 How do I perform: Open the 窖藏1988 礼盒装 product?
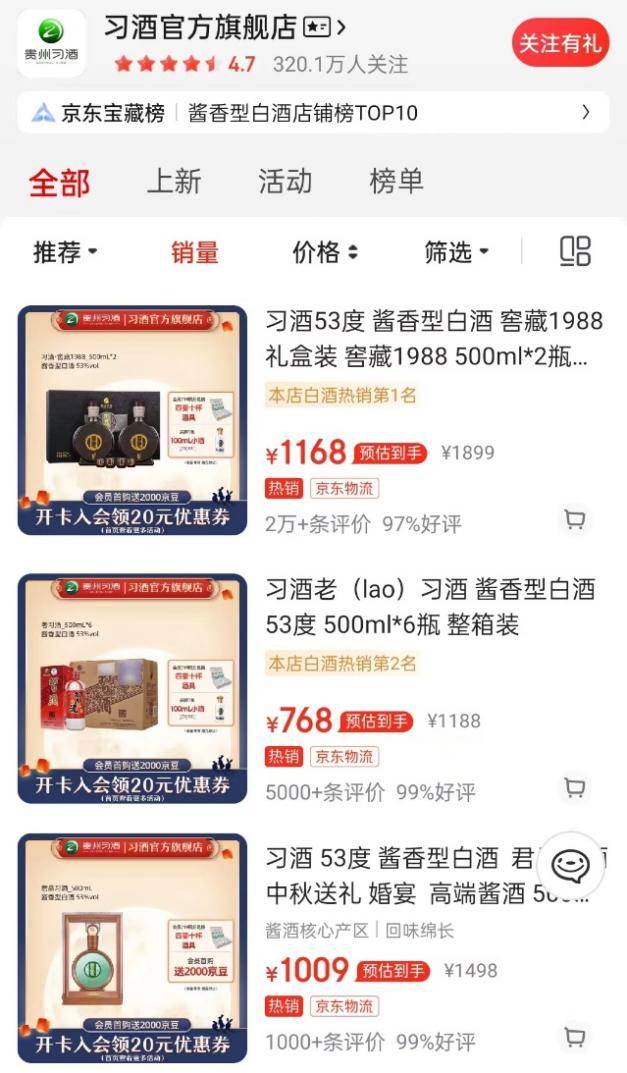tap(434, 338)
